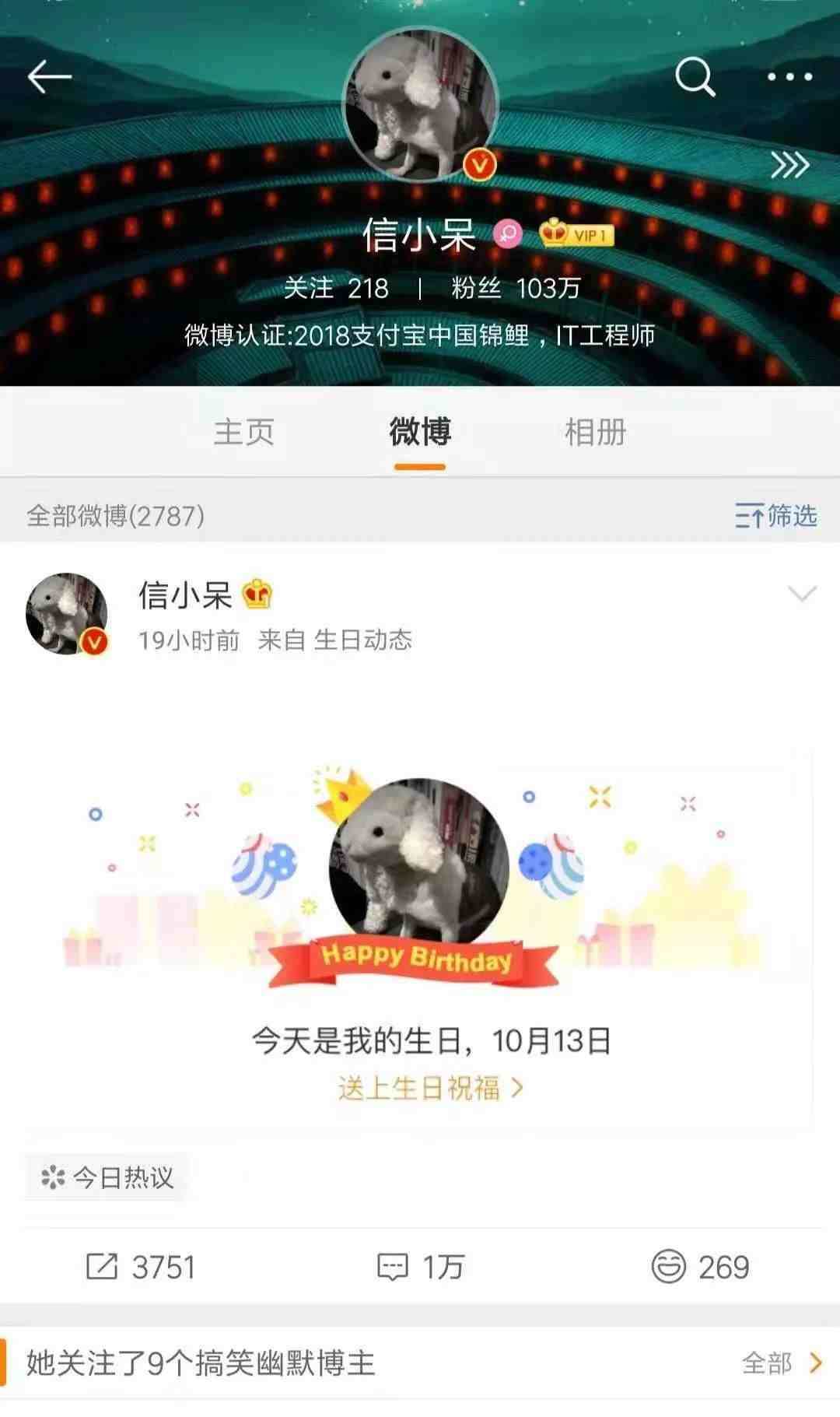Screen dimensions: 840x1417
Task: Open the VIP 1 membership badge
Action: 577,233
